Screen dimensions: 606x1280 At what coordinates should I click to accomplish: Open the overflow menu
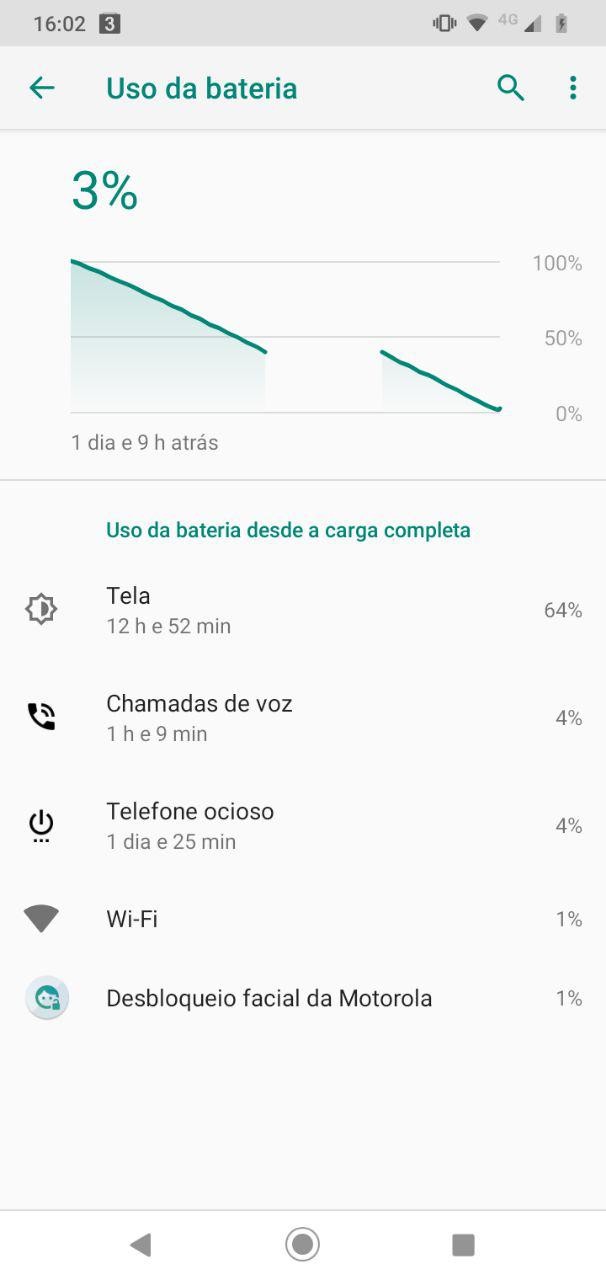573,88
